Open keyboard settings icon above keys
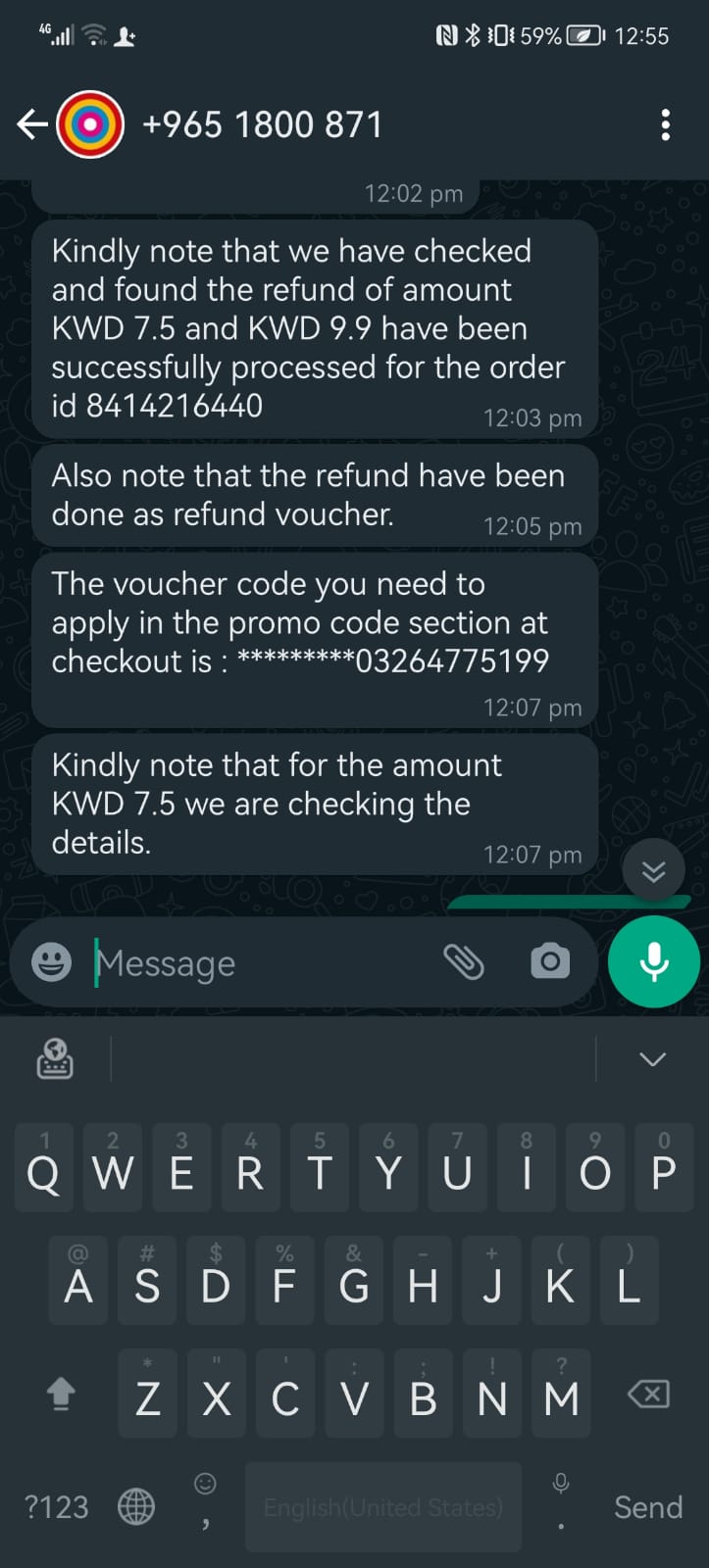Viewport: 709px width, 1568px height. point(55,1059)
